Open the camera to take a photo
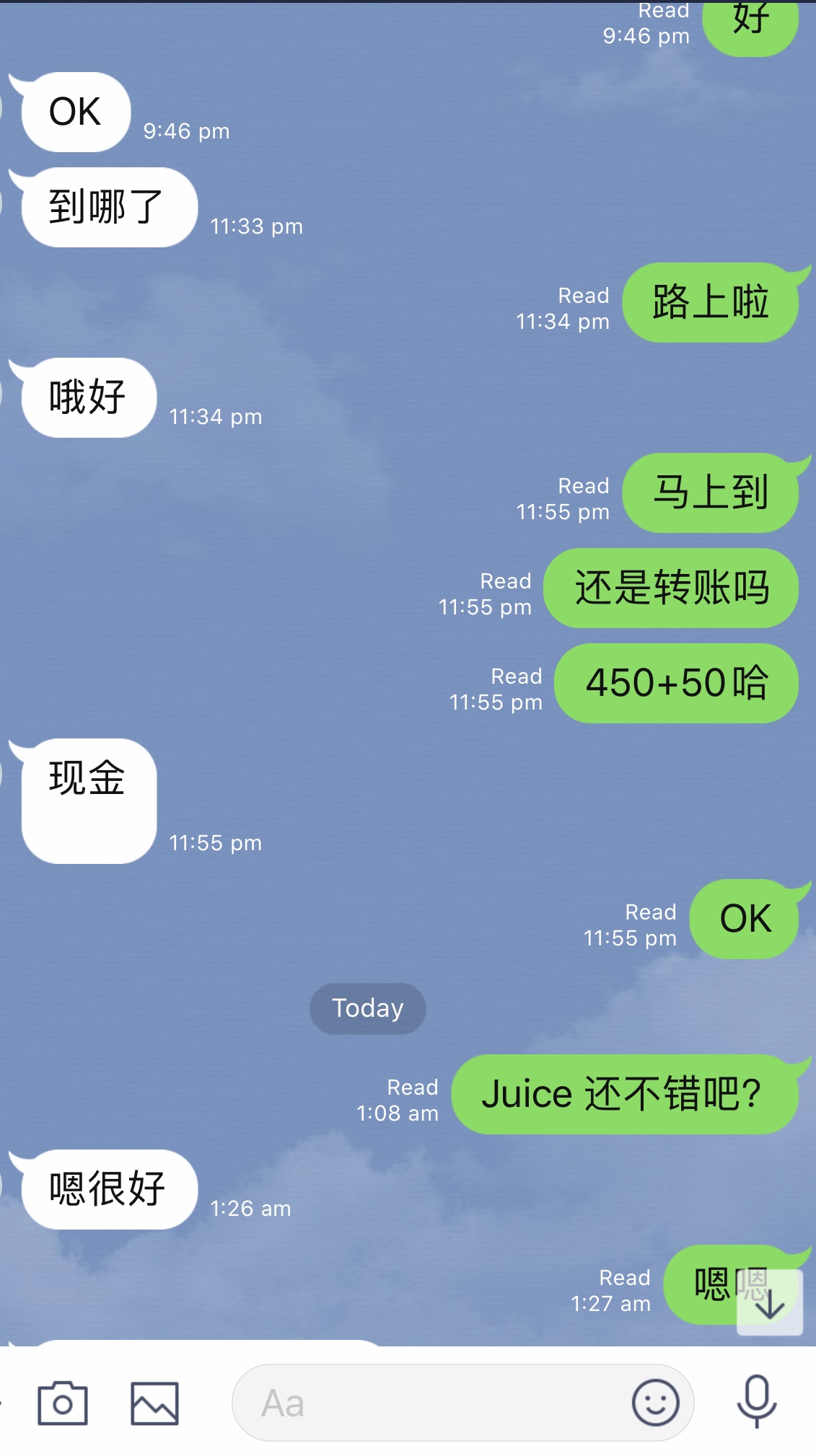Viewport: 816px width, 1456px height. pyautogui.click(x=63, y=1403)
